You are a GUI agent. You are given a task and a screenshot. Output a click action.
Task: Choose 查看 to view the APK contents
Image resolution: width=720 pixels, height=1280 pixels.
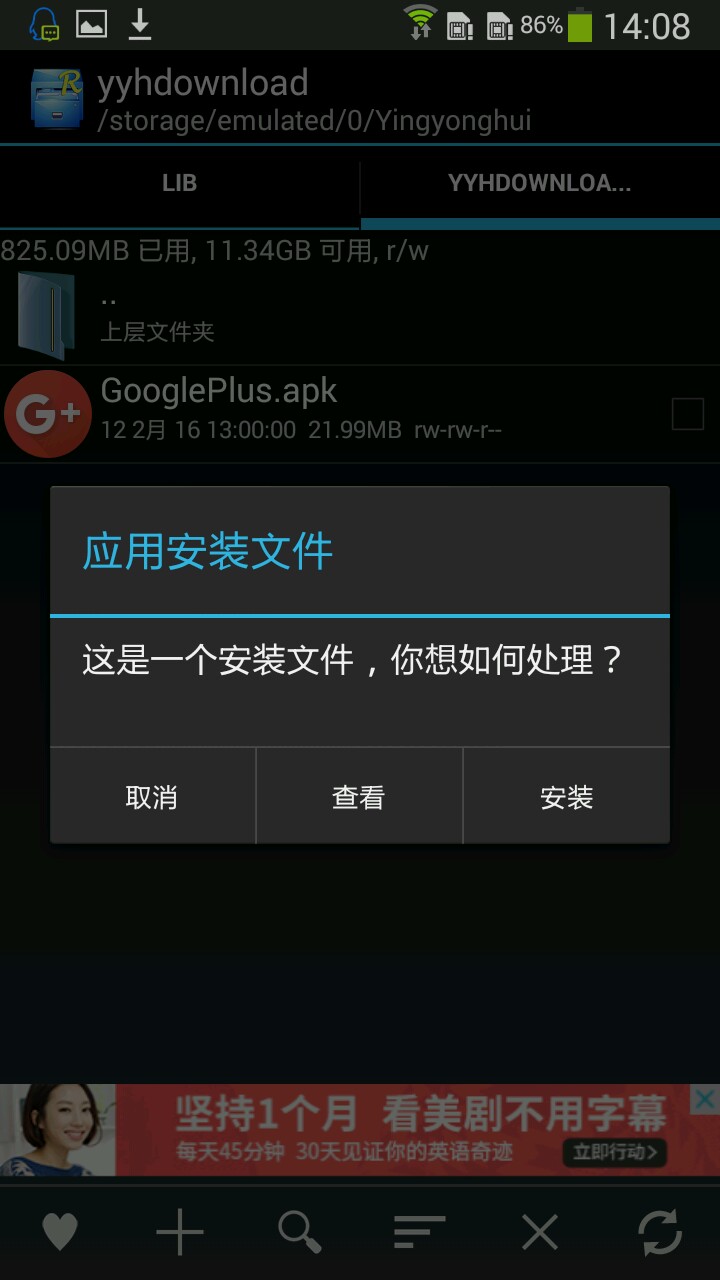pos(359,797)
